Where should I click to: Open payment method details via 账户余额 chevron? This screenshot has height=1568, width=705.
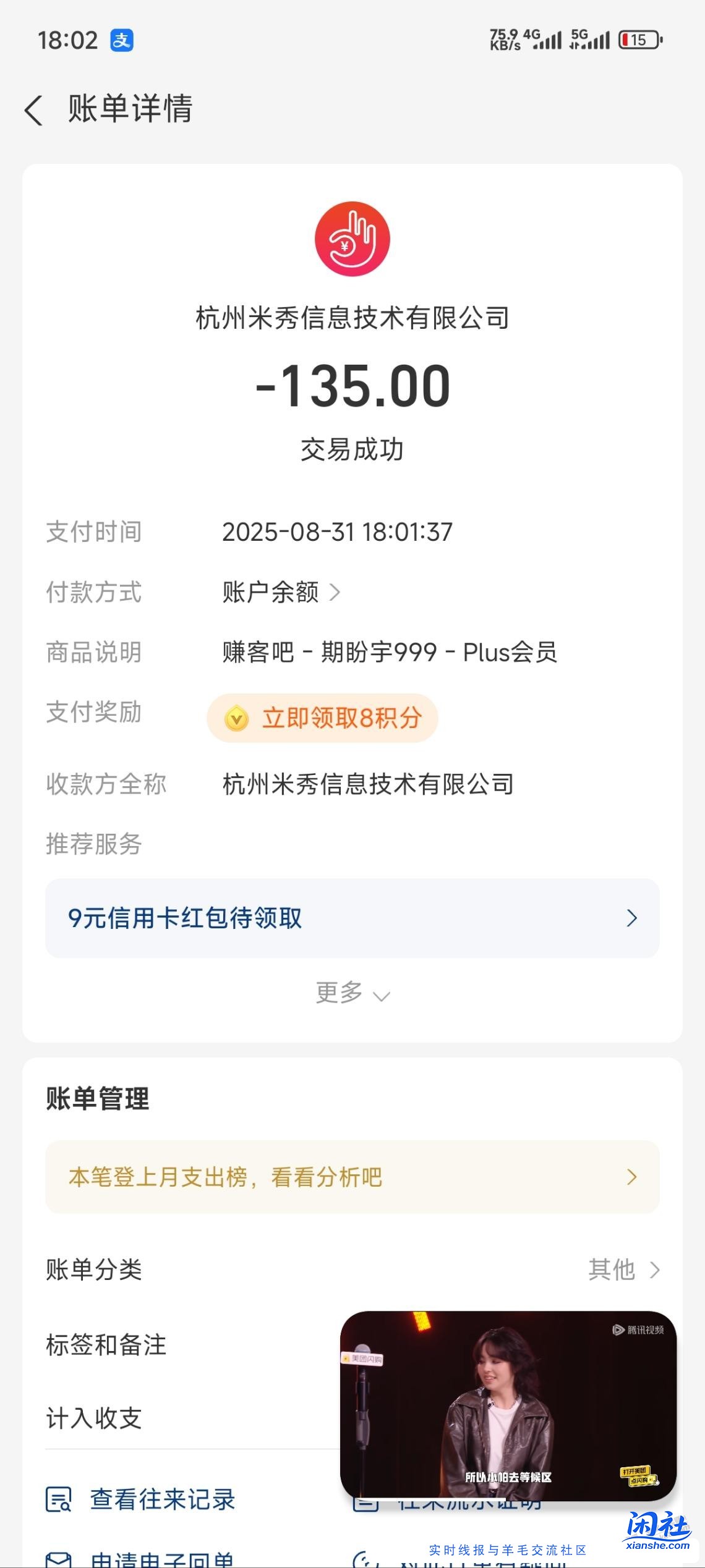[279, 593]
